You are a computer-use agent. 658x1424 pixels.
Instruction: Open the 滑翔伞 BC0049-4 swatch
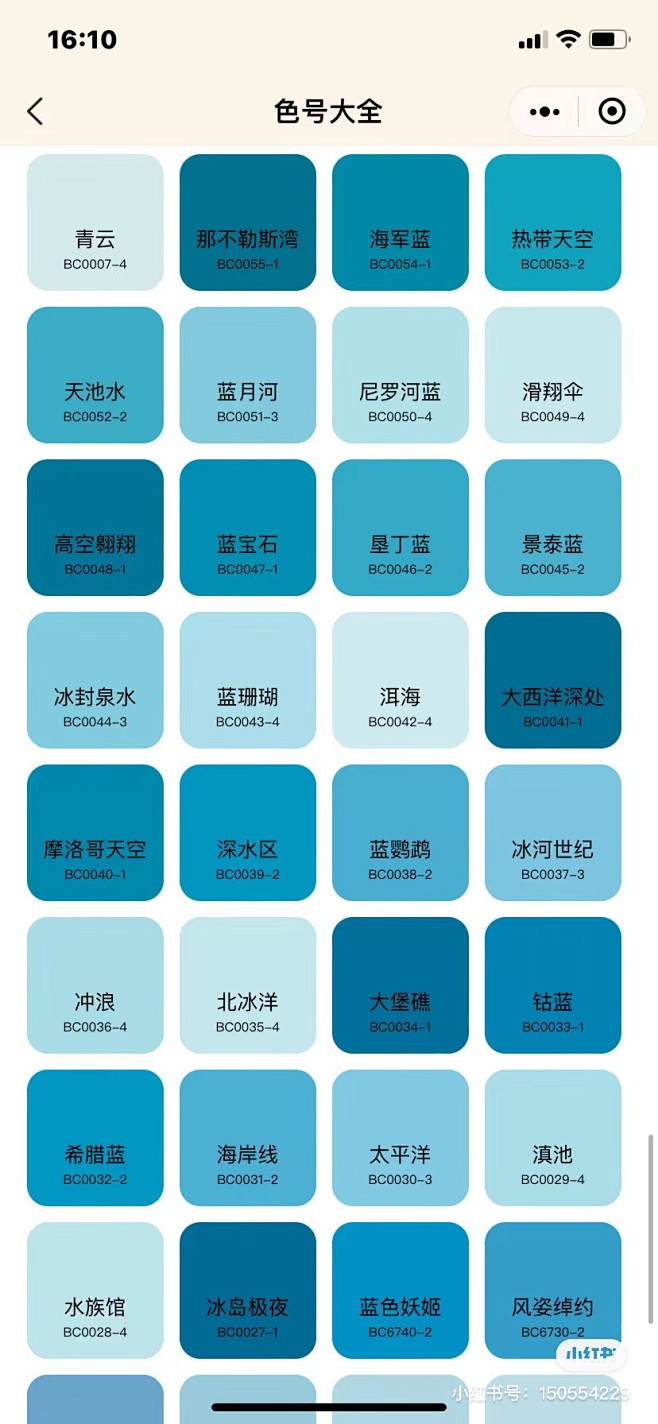[553, 375]
